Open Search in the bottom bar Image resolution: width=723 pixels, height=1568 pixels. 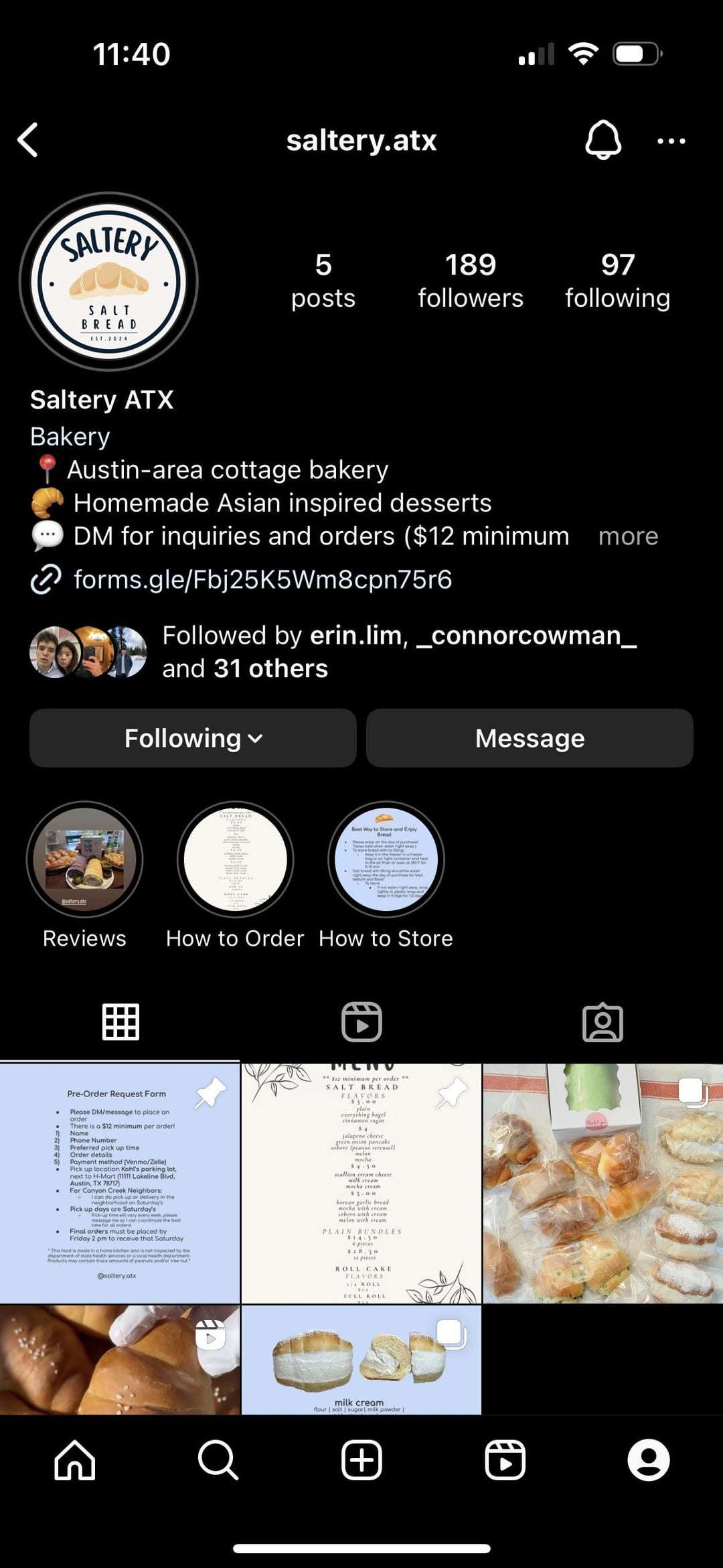click(218, 1459)
